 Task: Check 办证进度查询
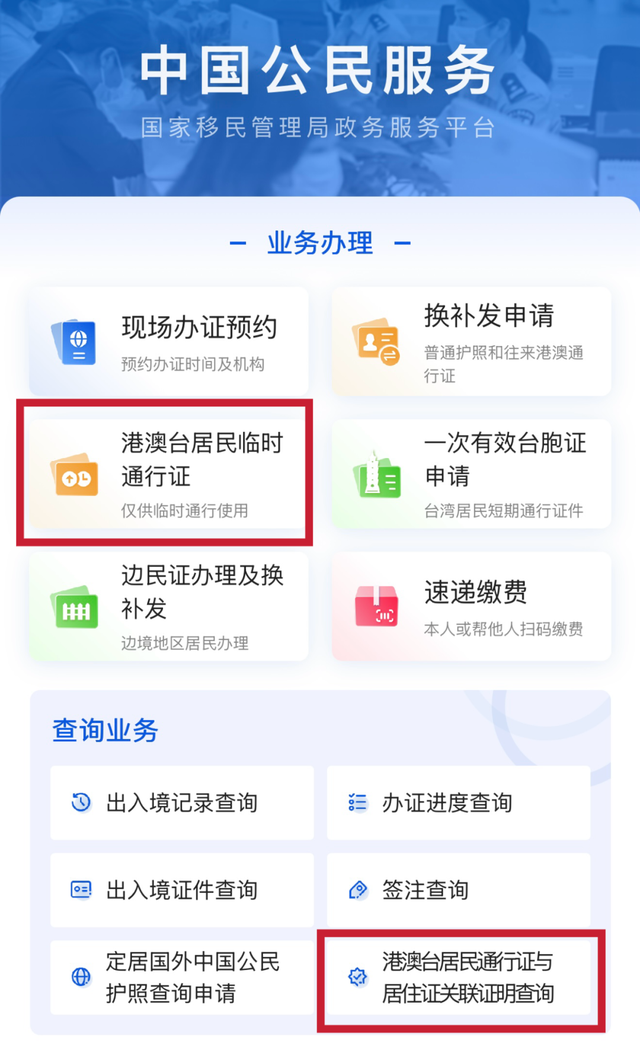tap(458, 803)
